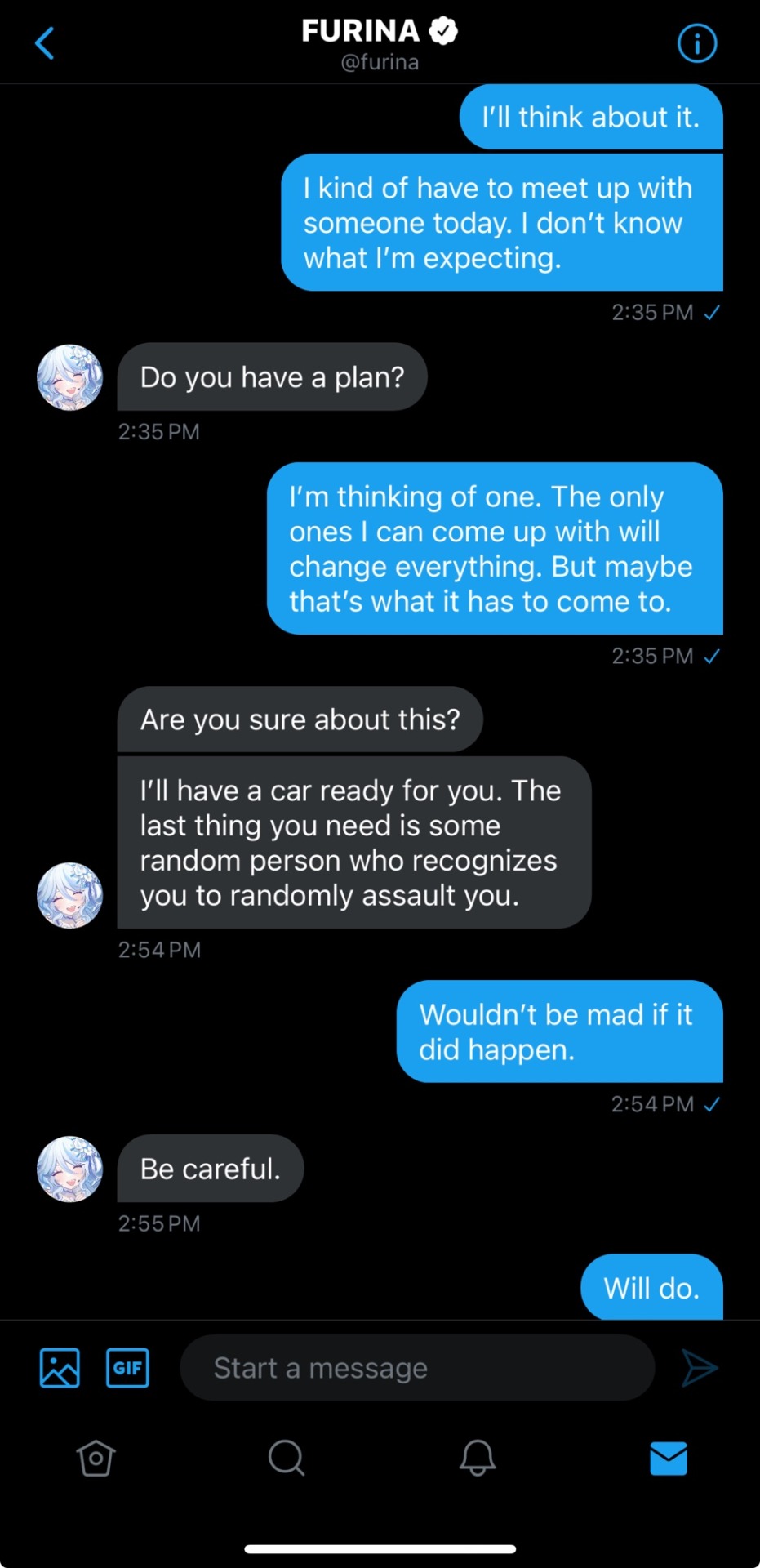760x1568 pixels.
Task: Attach a photo to the message
Action: click(x=60, y=1367)
